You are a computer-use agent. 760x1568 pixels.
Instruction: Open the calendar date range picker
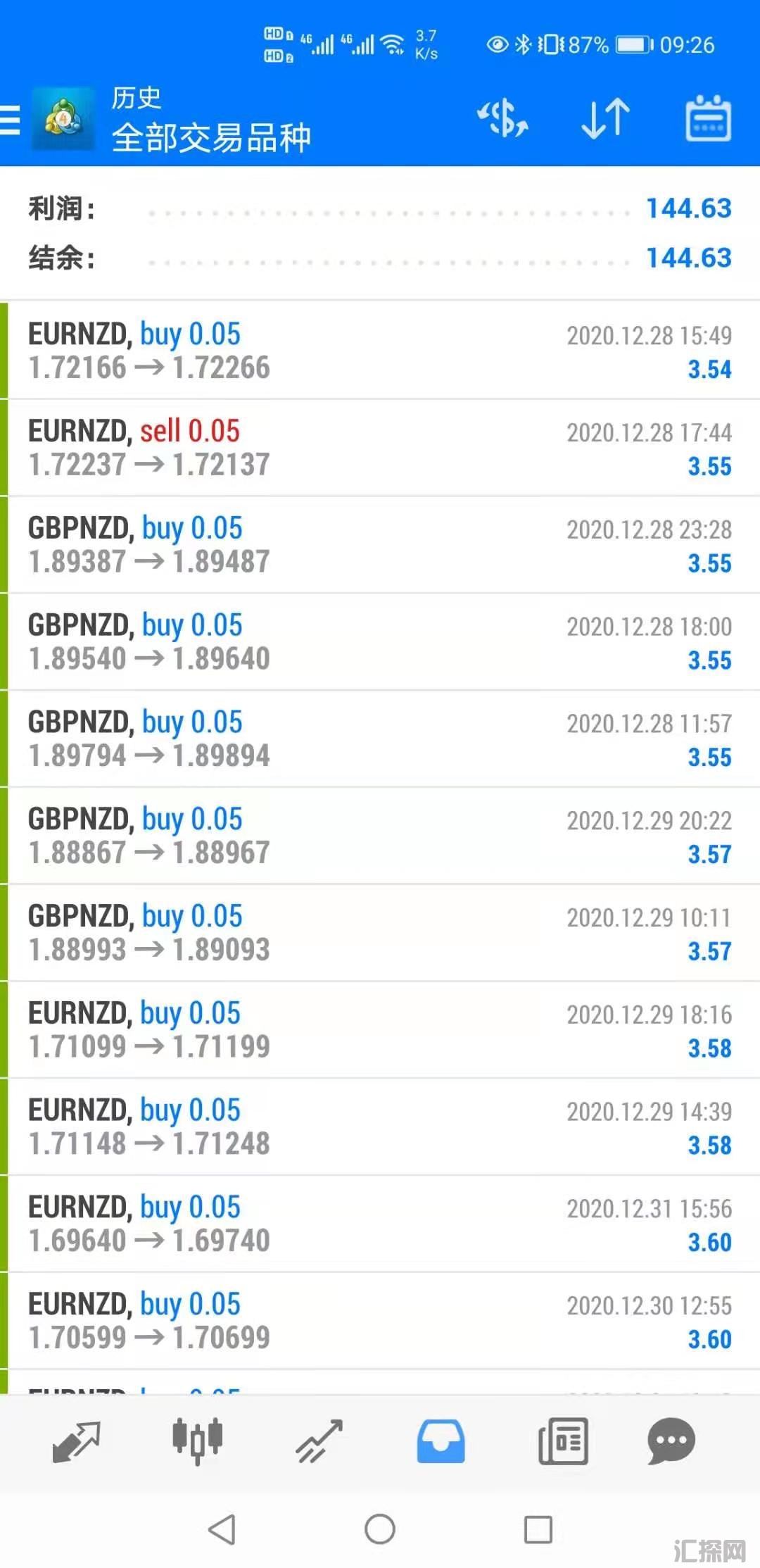point(708,118)
